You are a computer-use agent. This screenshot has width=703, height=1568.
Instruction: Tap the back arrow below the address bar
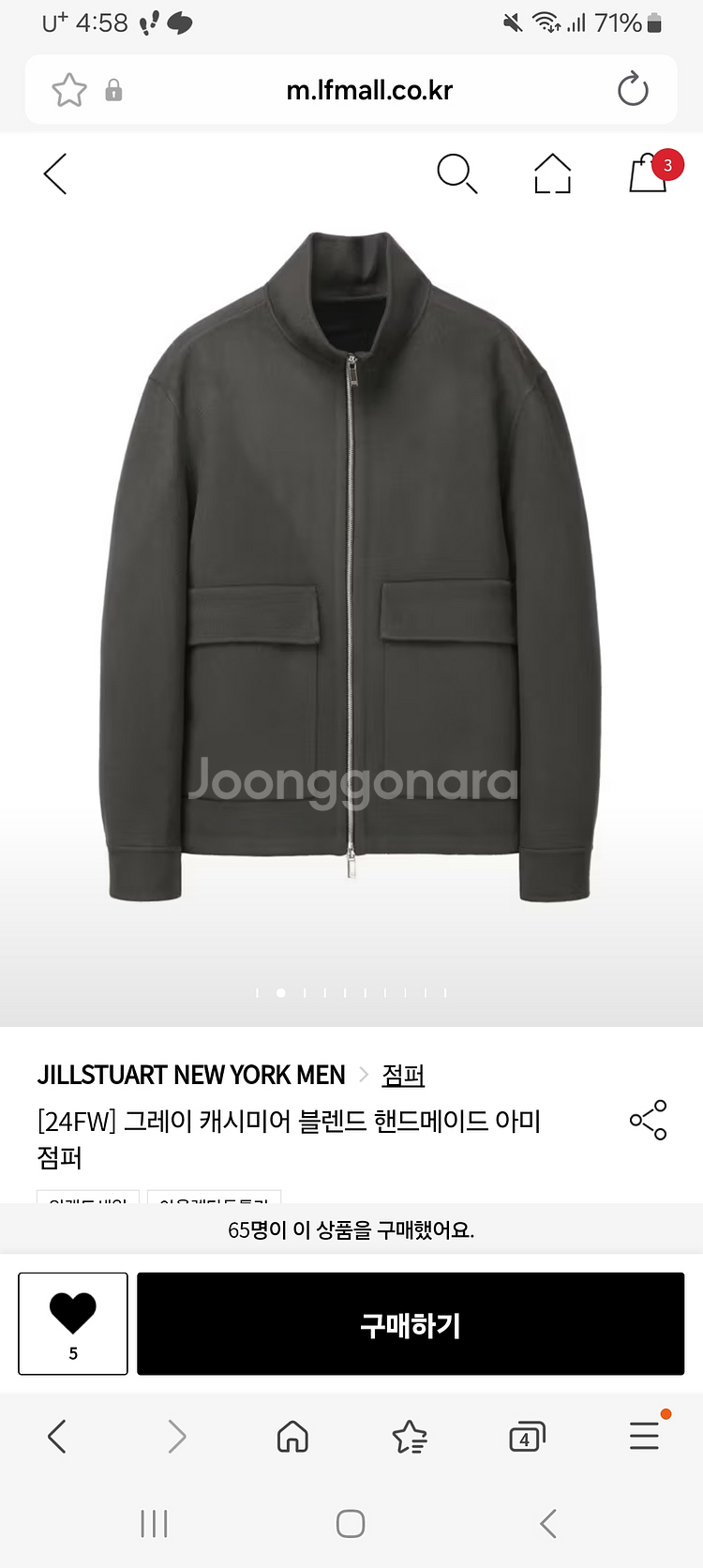click(x=53, y=173)
